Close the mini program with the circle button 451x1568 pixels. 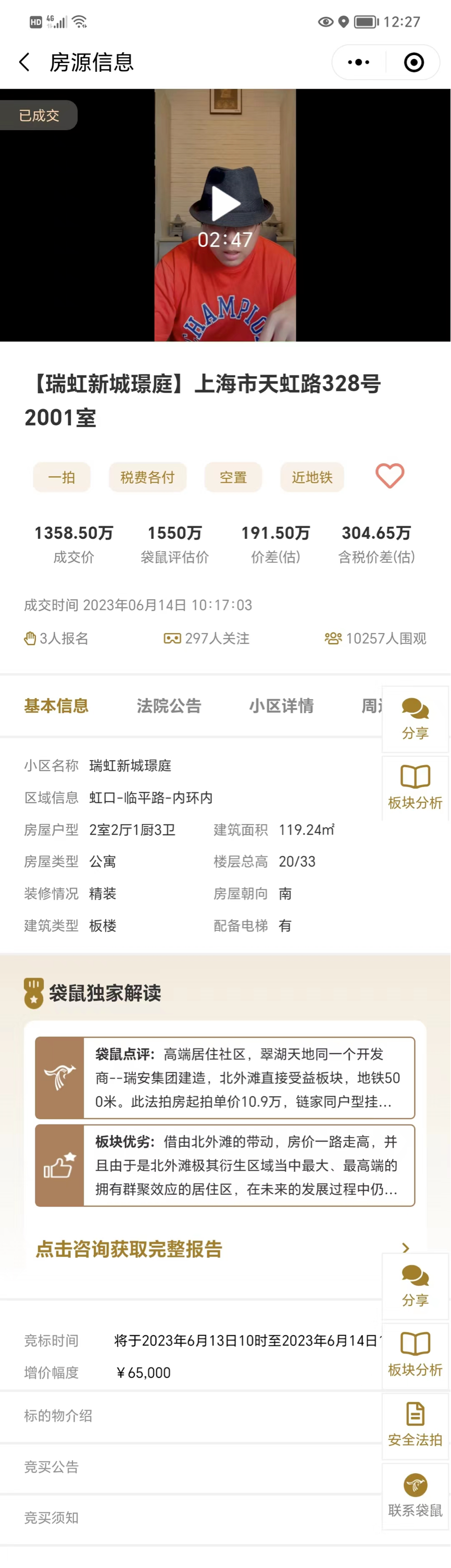[414, 62]
